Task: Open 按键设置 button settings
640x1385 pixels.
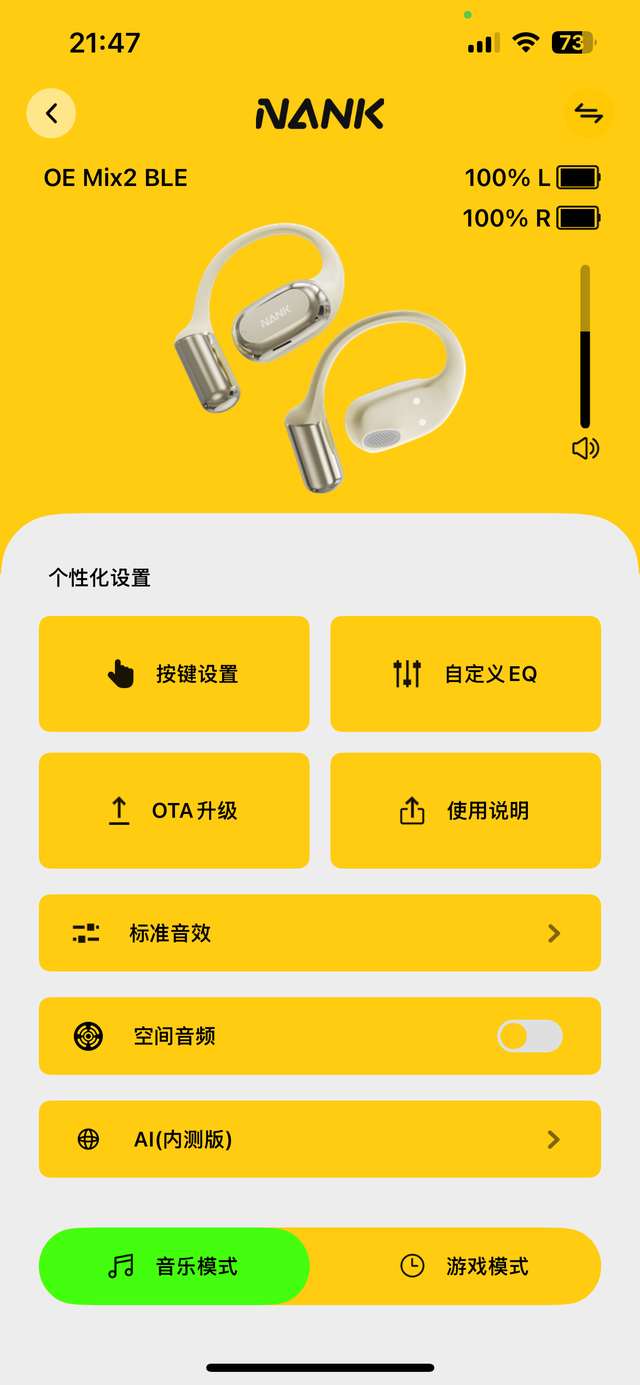Action: point(174,674)
